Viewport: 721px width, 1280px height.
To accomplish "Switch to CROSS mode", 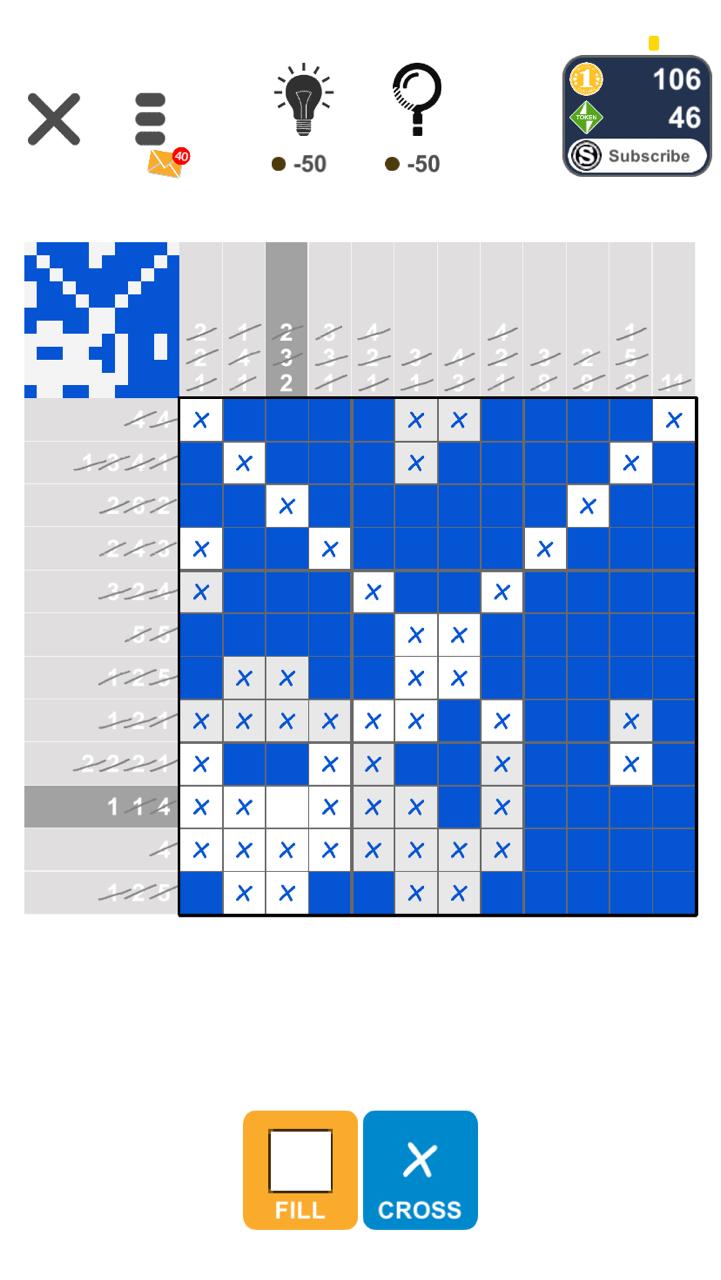I will click(420, 1169).
